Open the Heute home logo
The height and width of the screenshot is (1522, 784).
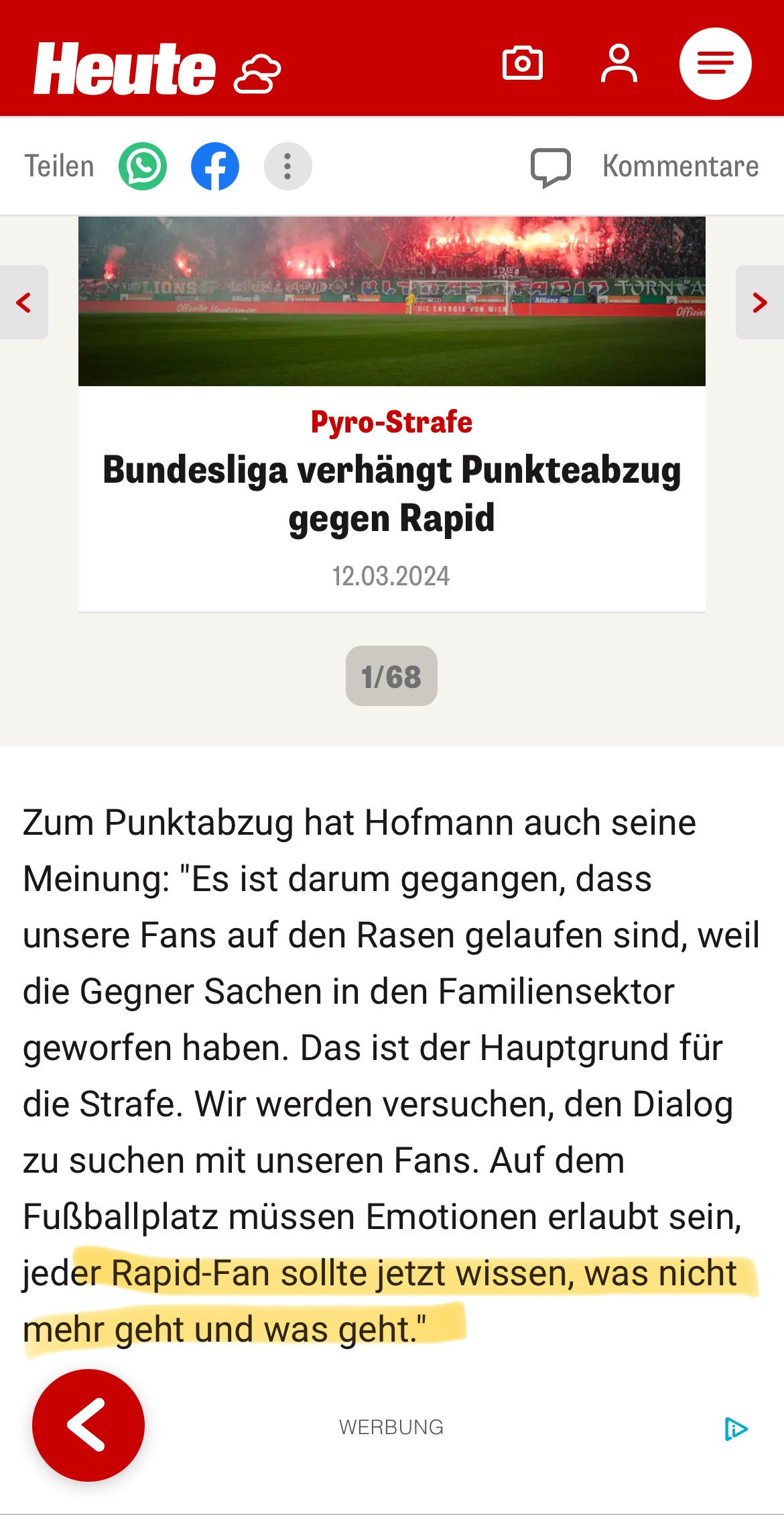(125, 69)
